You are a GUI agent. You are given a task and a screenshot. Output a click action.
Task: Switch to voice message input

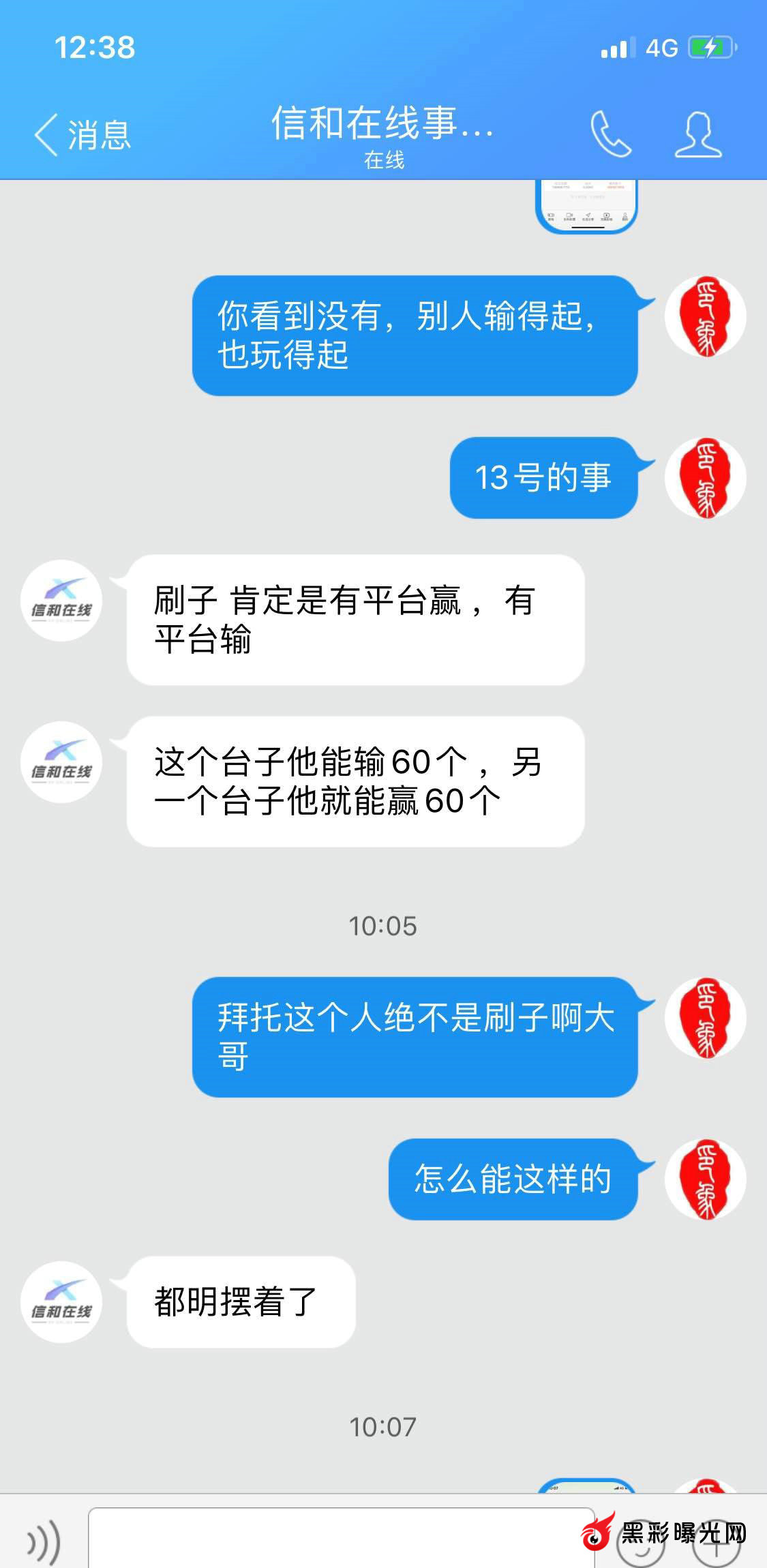coord(44,1542)
